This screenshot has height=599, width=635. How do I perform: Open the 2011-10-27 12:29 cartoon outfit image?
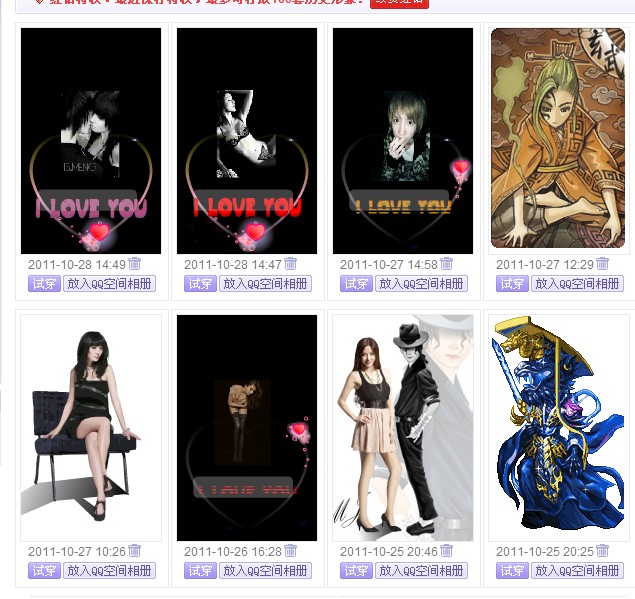[x=558, y=138]
